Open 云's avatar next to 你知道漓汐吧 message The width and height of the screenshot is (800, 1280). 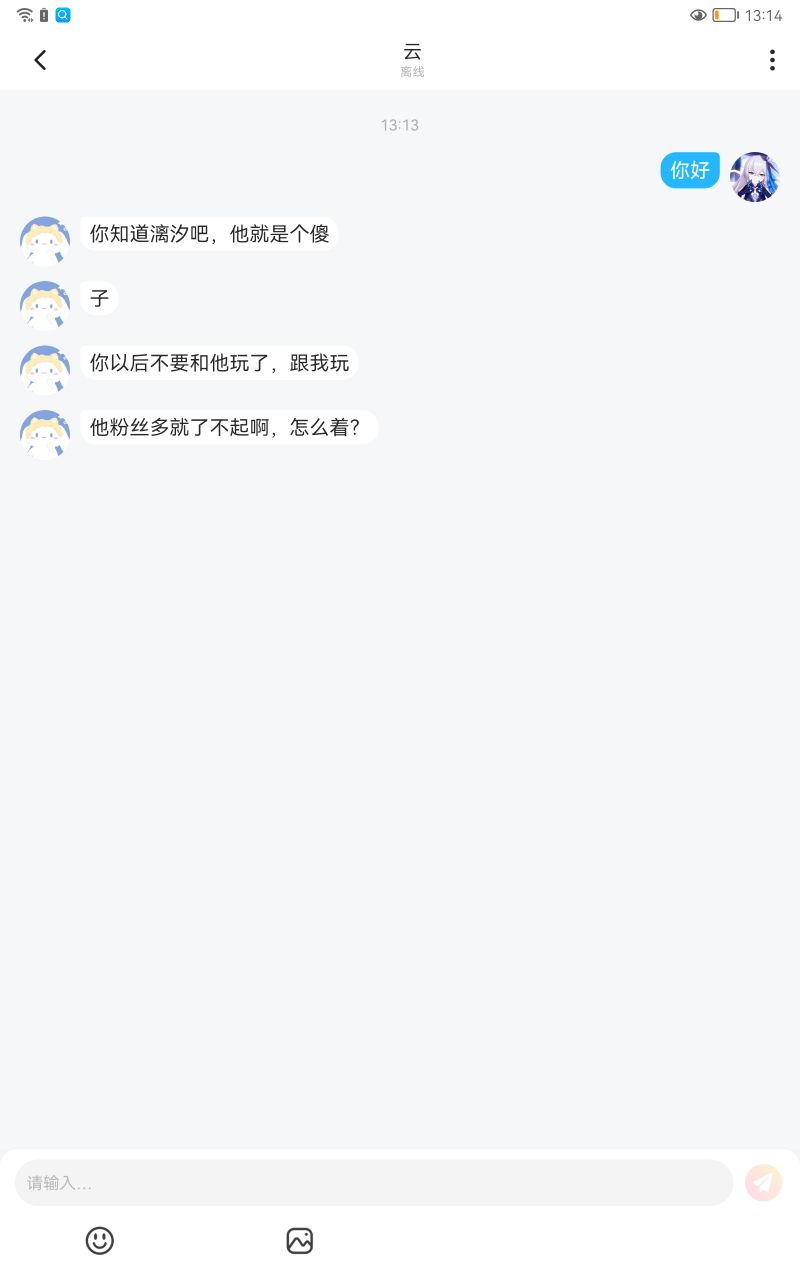coord(45,241)
